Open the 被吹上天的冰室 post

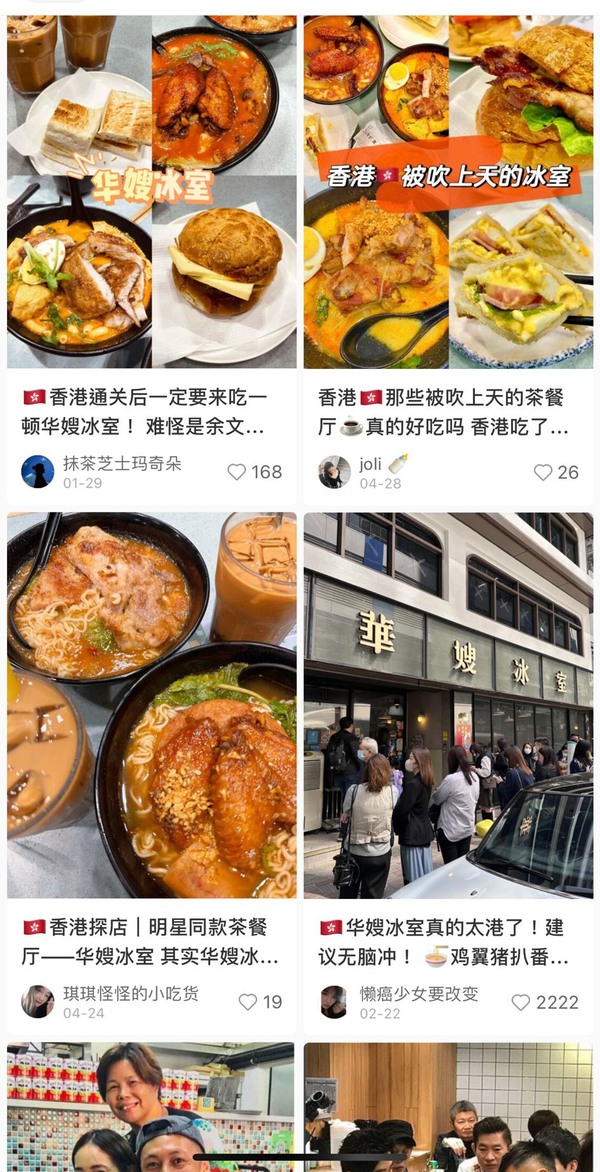tap(448, 190)
